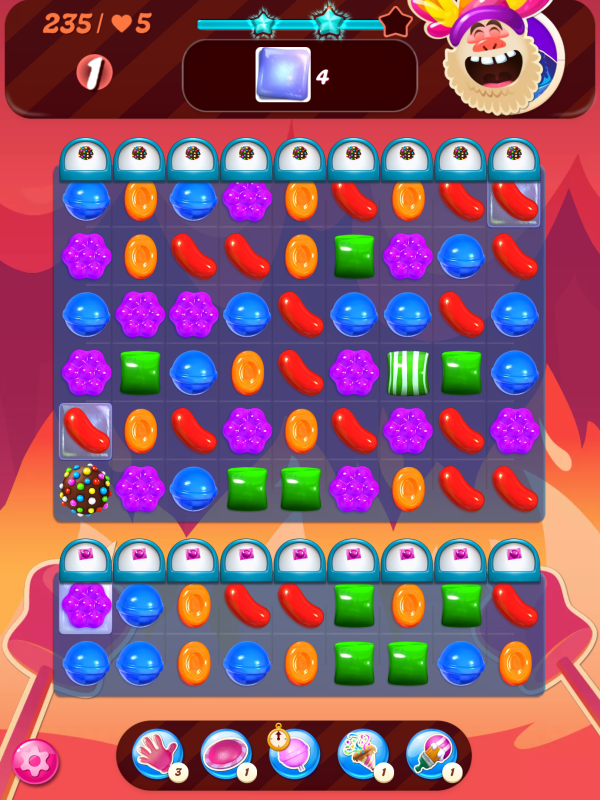600x800 pixels.
Task: Tap the green striped candy
Action: pyautogui.click(x=408, y=372)
